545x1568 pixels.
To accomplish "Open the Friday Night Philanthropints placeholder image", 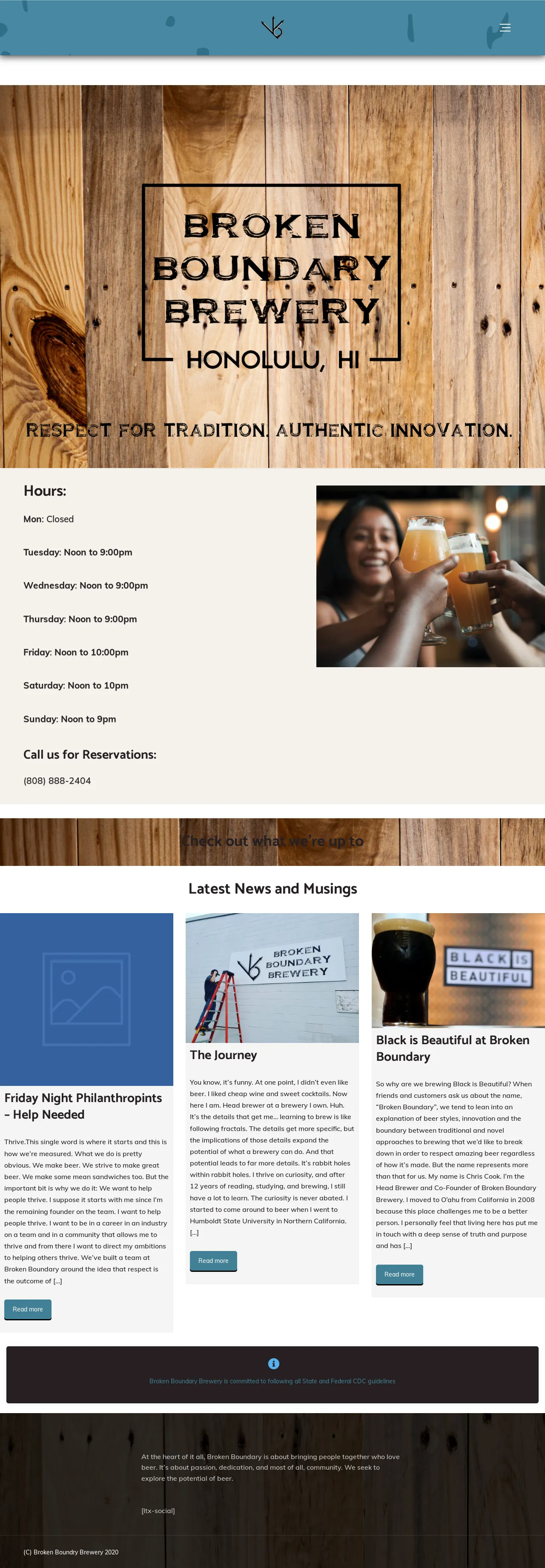I will tap(86, 998).
